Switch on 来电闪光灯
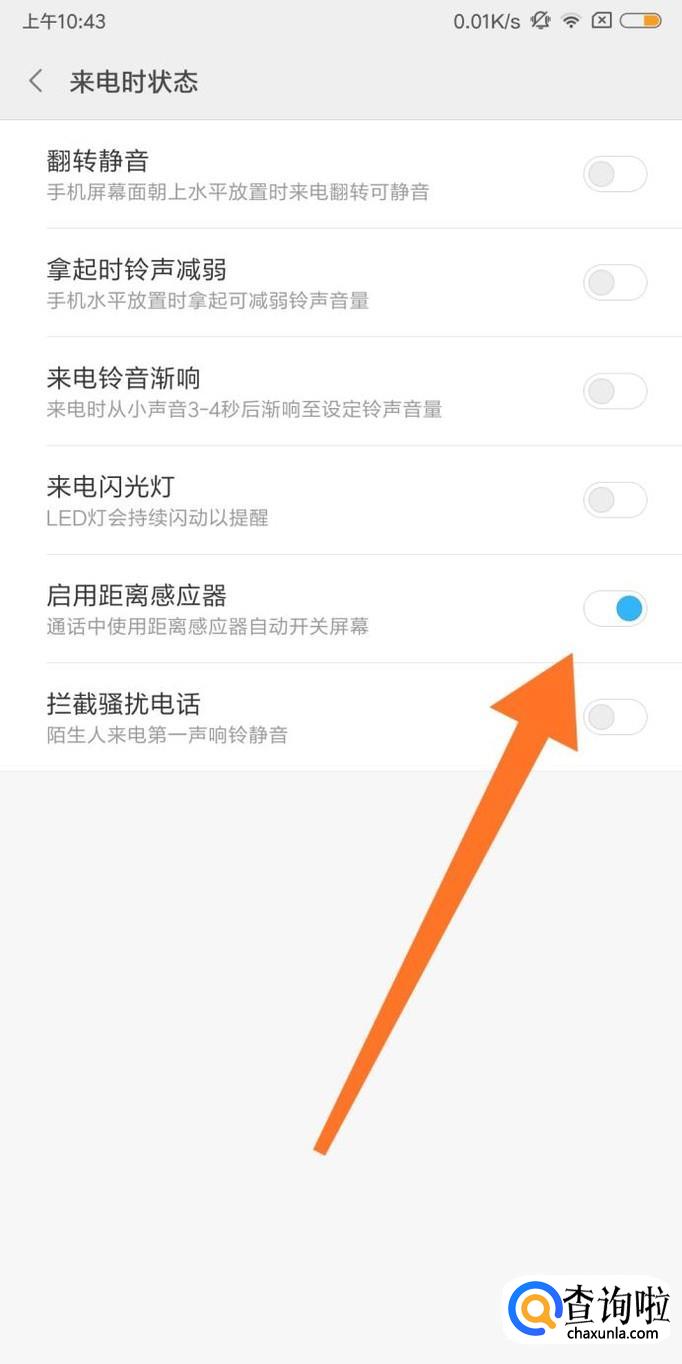 pyautogui.click(x=615, y=499)
